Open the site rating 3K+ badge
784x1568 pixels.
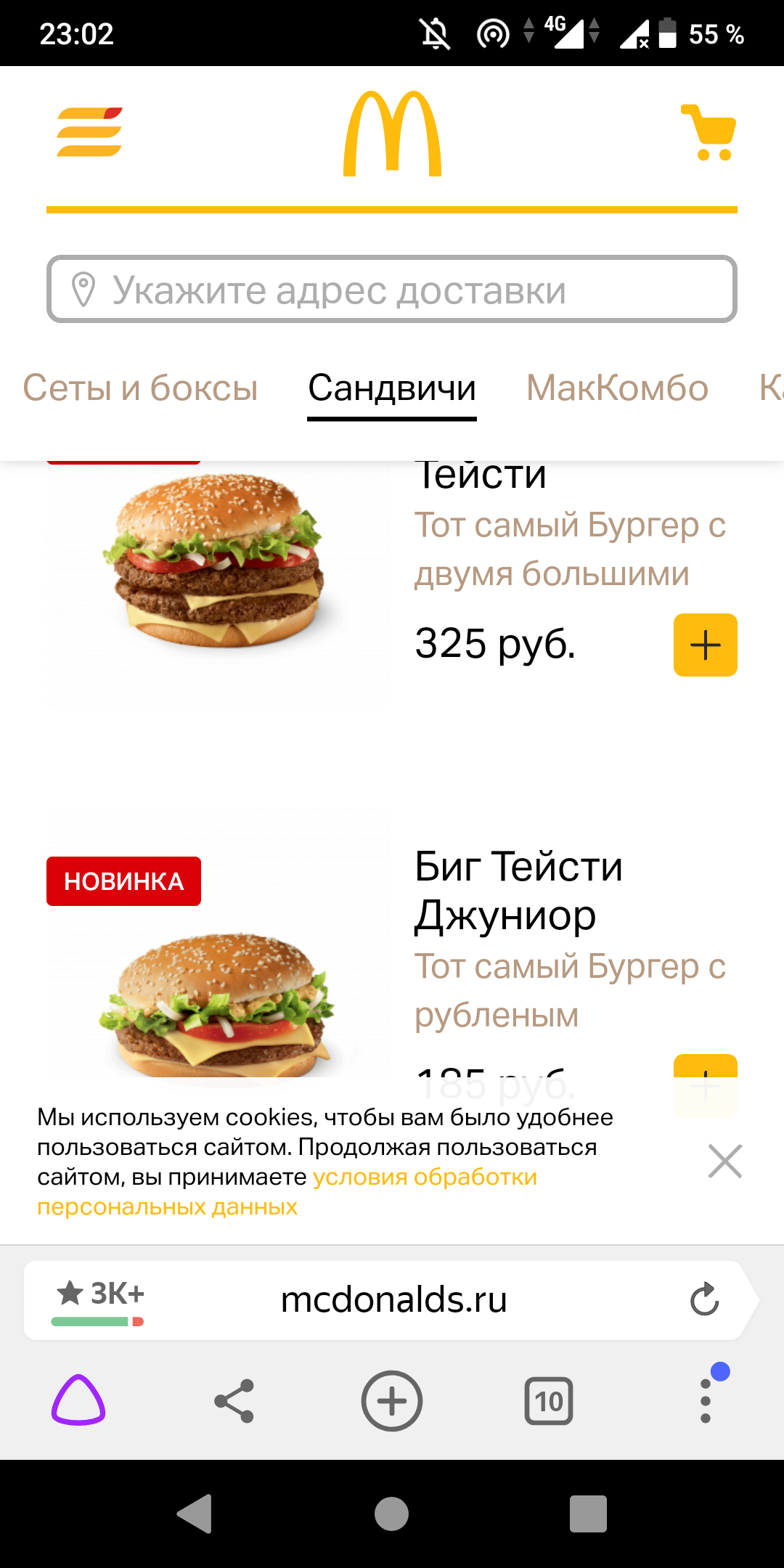click(x=99, y=1299)
